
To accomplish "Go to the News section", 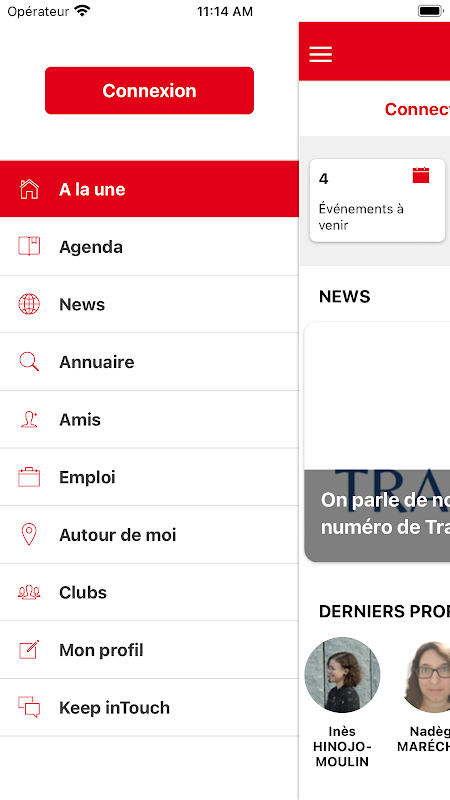I will point(149,305).
